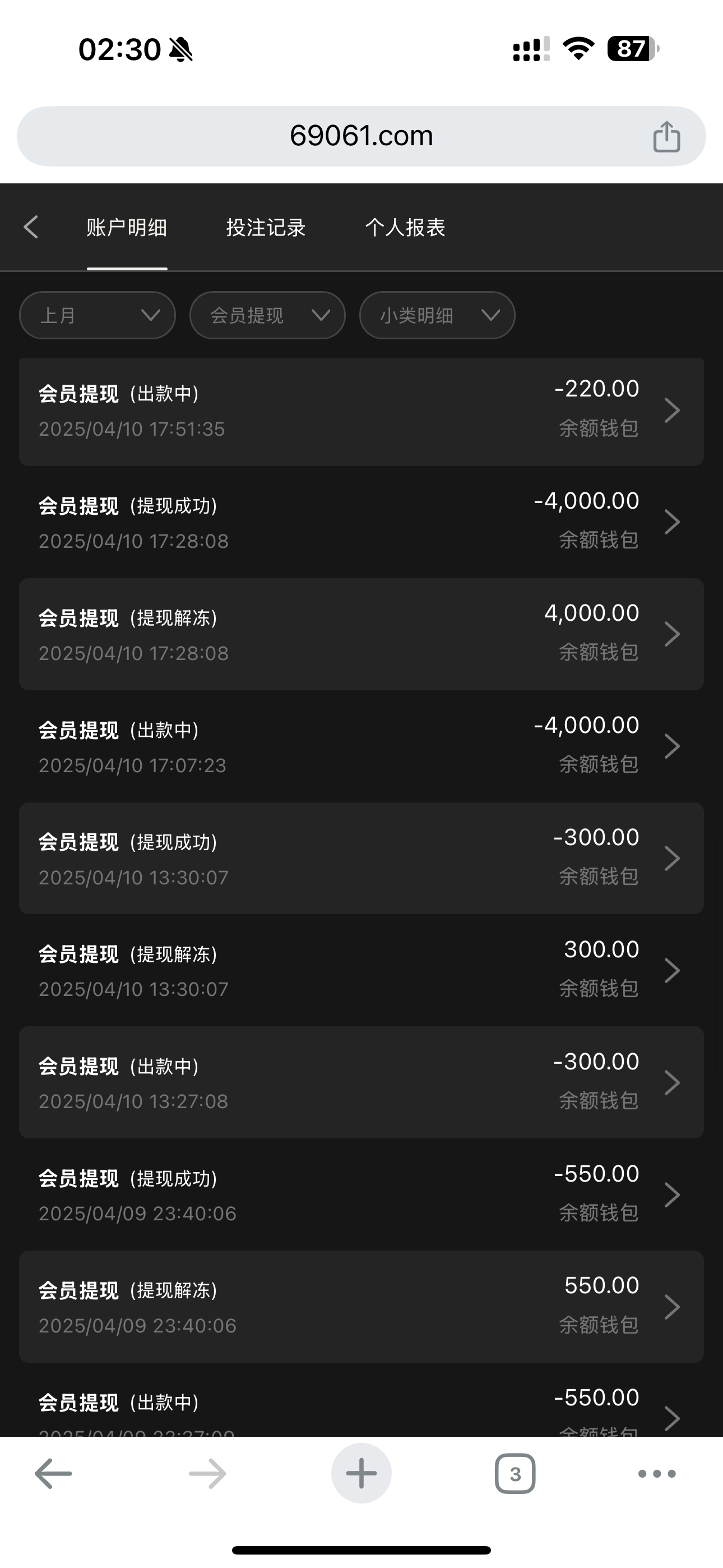Screen dimensions: 723x1568
Task: Open a new browser tab
Action: tap(361, 1474)
